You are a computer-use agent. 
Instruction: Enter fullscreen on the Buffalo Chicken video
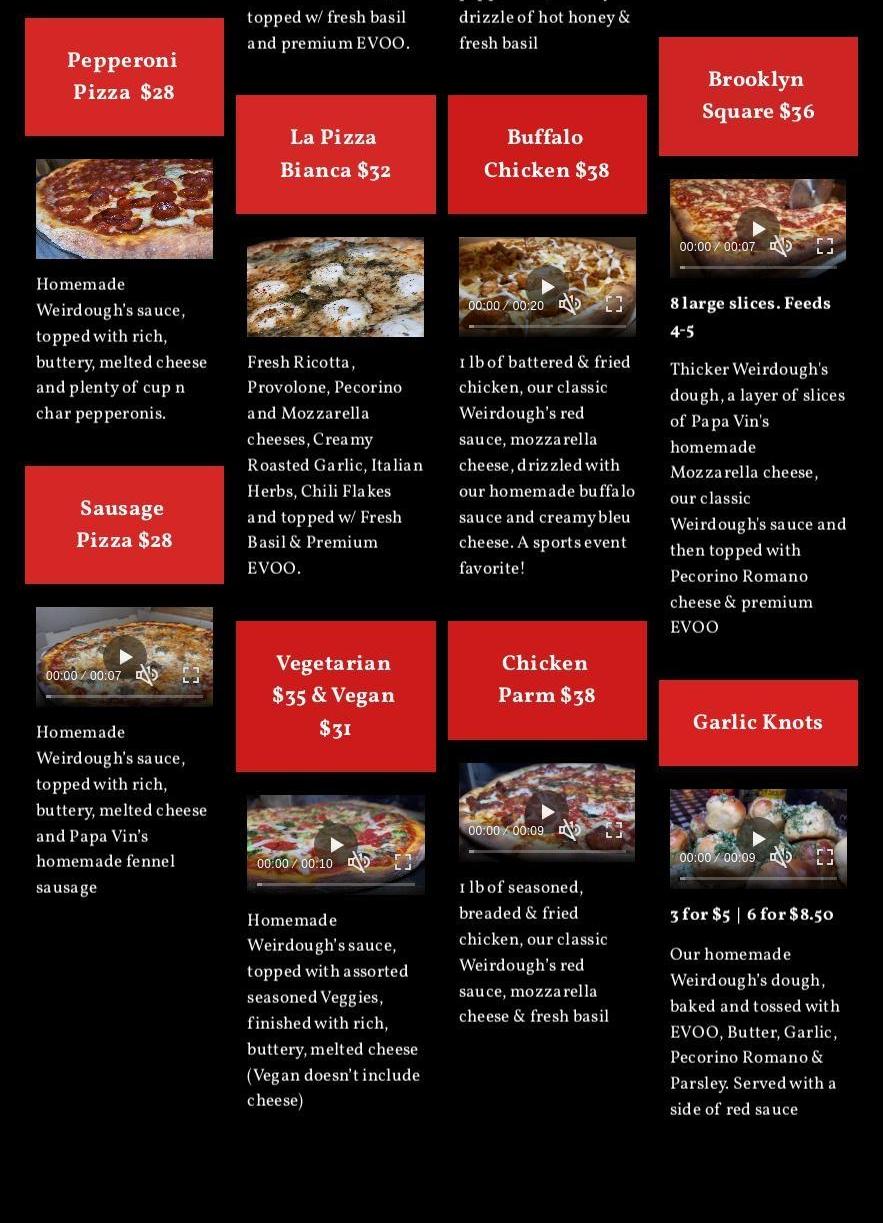click(613, 304)
